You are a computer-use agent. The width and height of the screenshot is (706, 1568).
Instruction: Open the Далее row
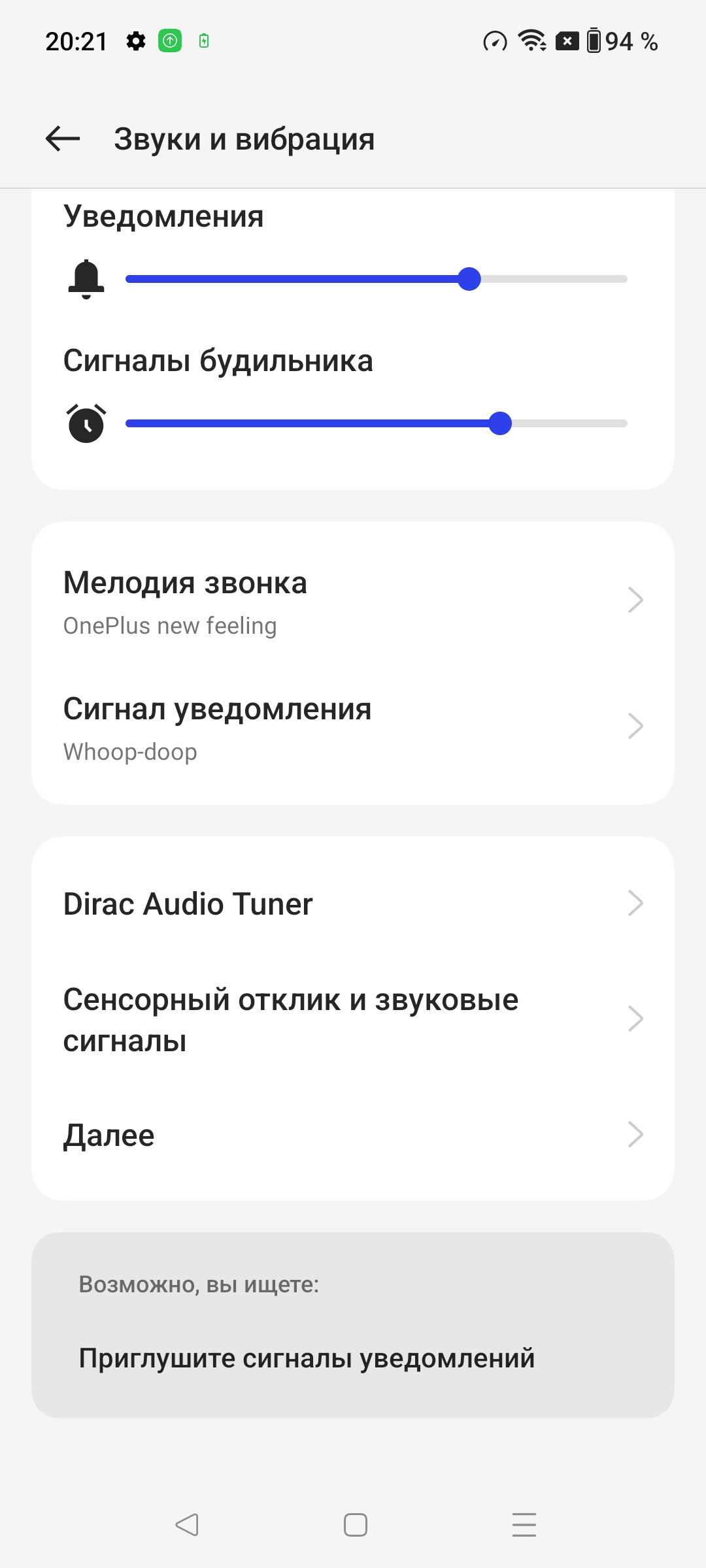coord(353,1135)
